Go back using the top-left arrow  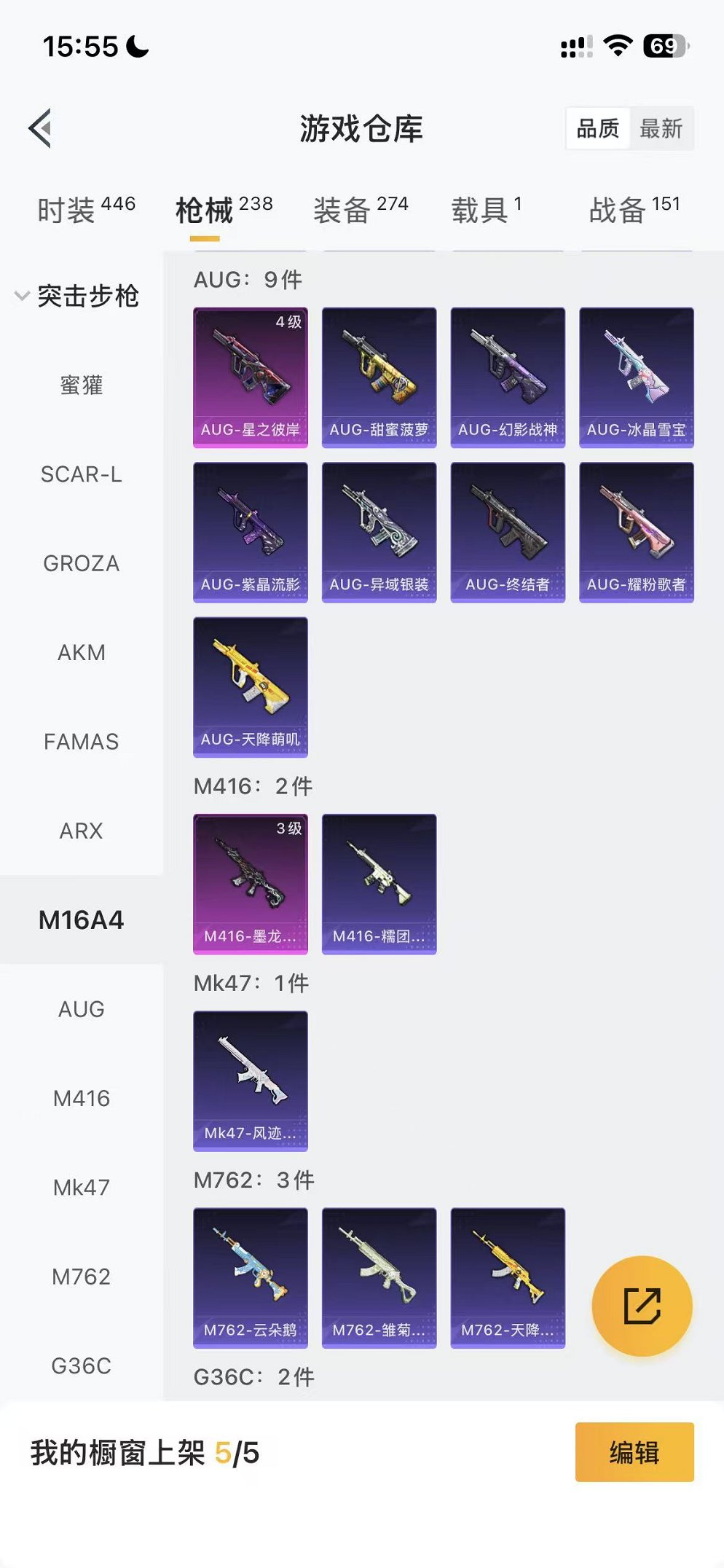[x=41, y=128]
